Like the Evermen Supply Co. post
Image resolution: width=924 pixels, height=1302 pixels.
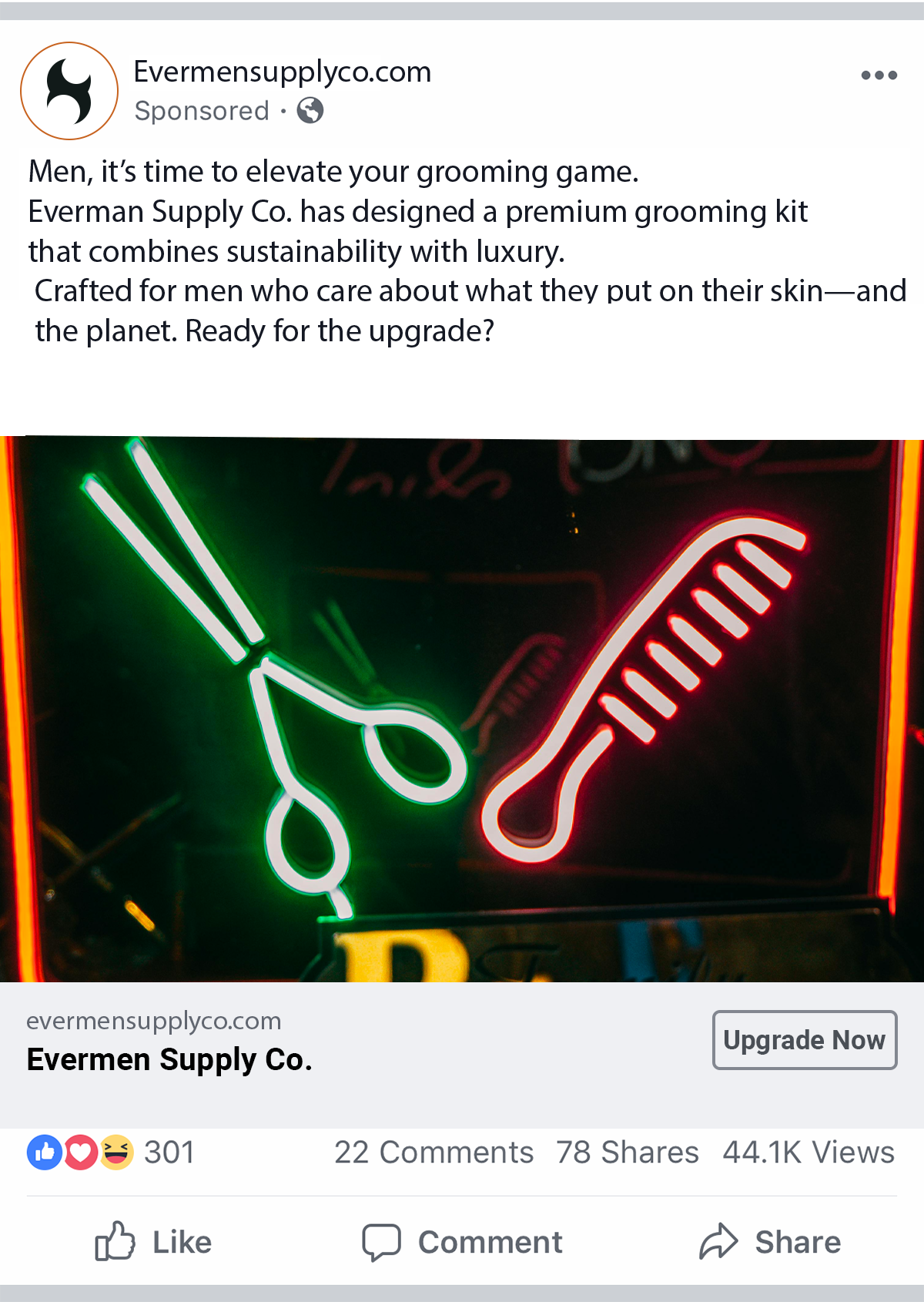point(154,1242)
